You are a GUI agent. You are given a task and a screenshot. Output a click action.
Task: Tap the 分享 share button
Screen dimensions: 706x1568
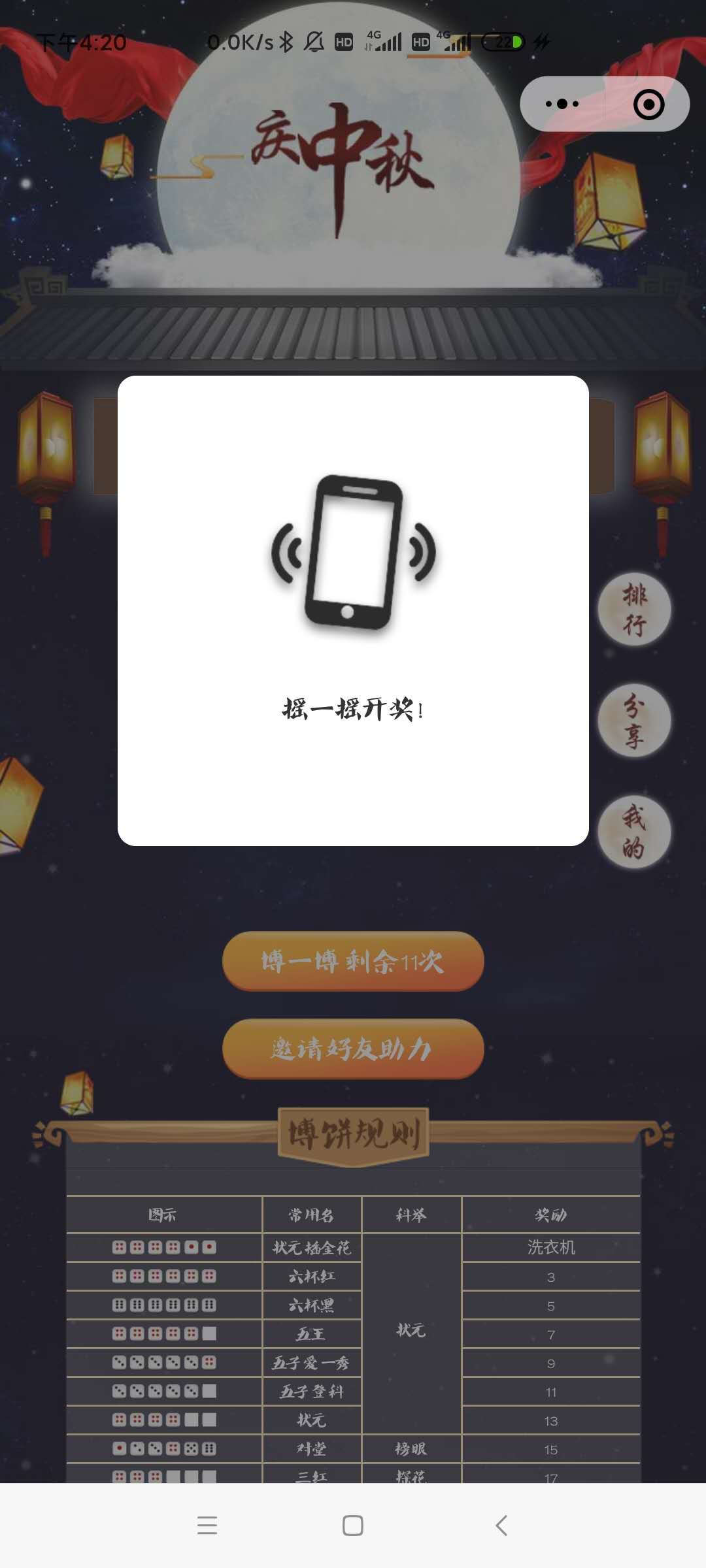(634, 721)
